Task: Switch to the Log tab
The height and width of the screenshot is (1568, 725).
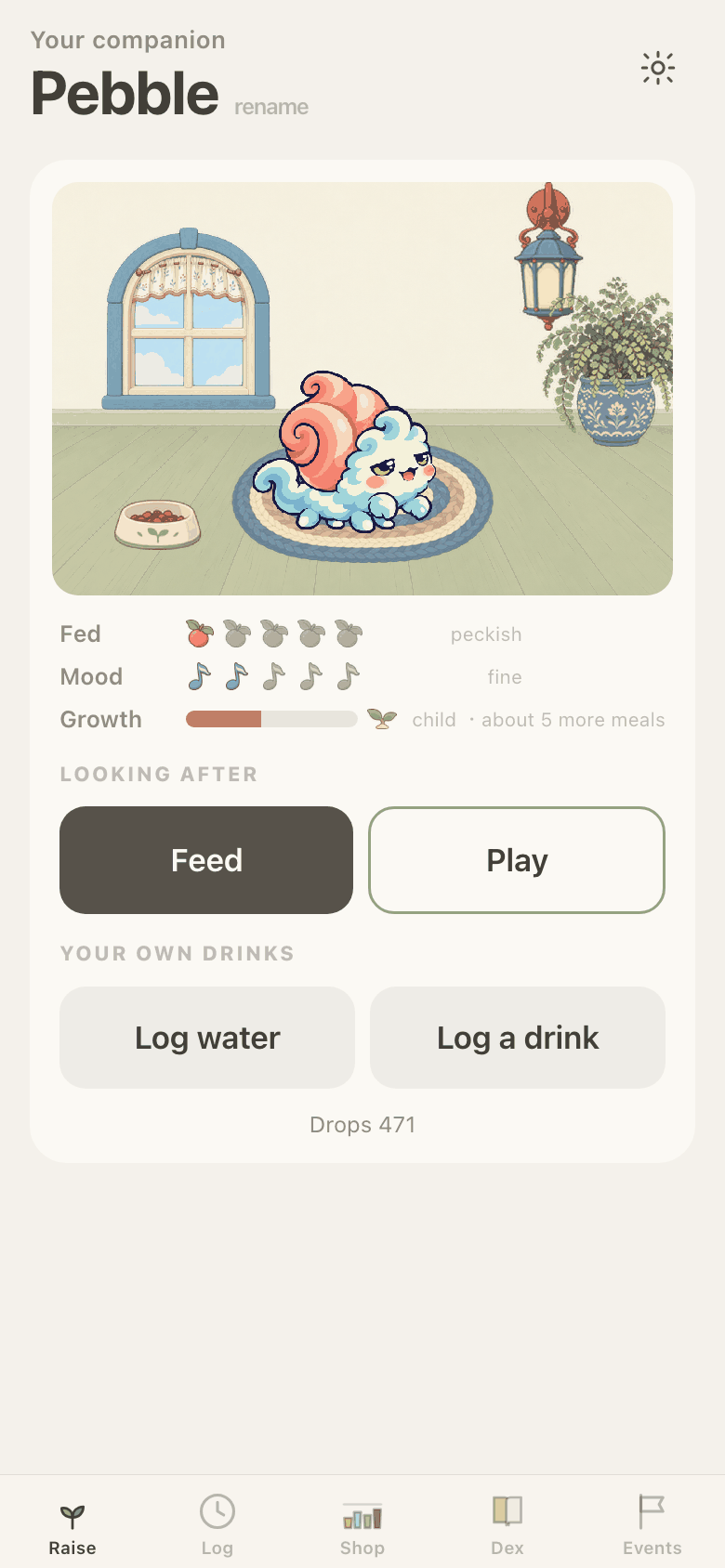Action: tap(217, 1524)
